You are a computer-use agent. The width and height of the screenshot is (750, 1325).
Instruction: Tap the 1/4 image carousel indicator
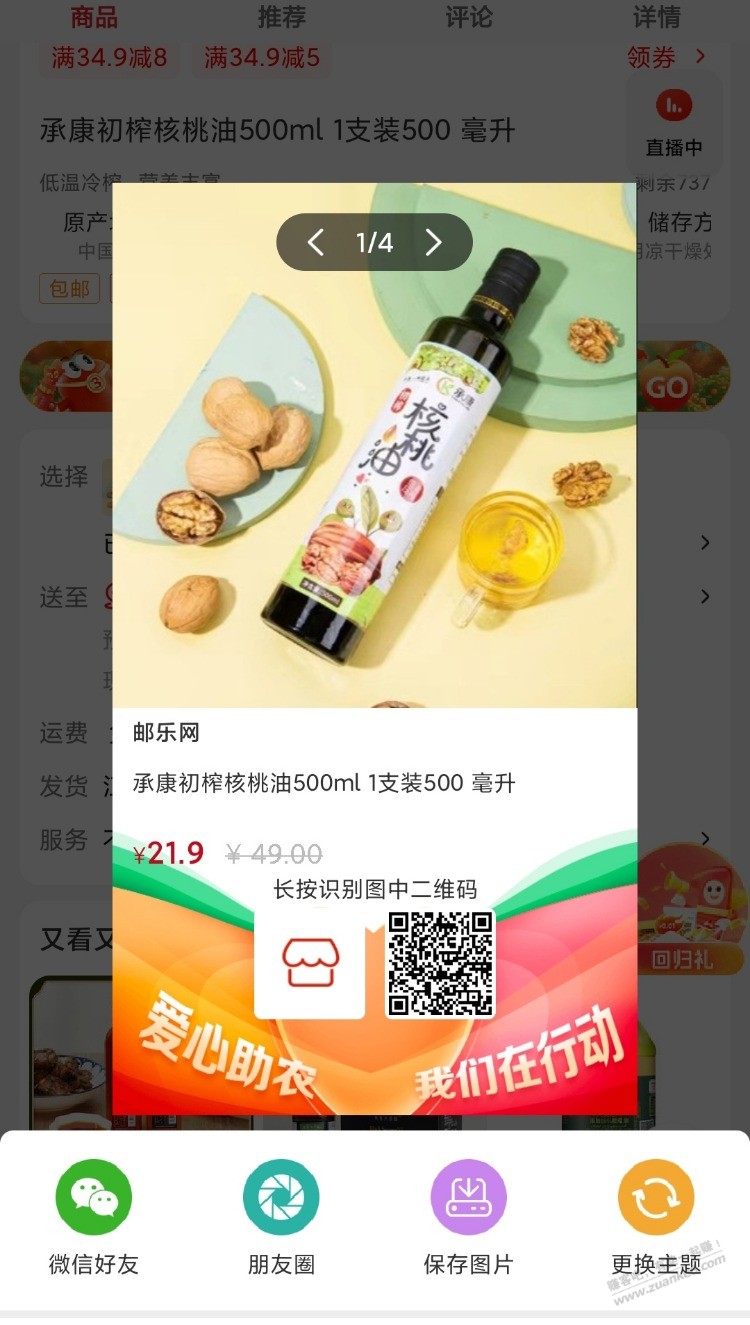pos(374,242)
